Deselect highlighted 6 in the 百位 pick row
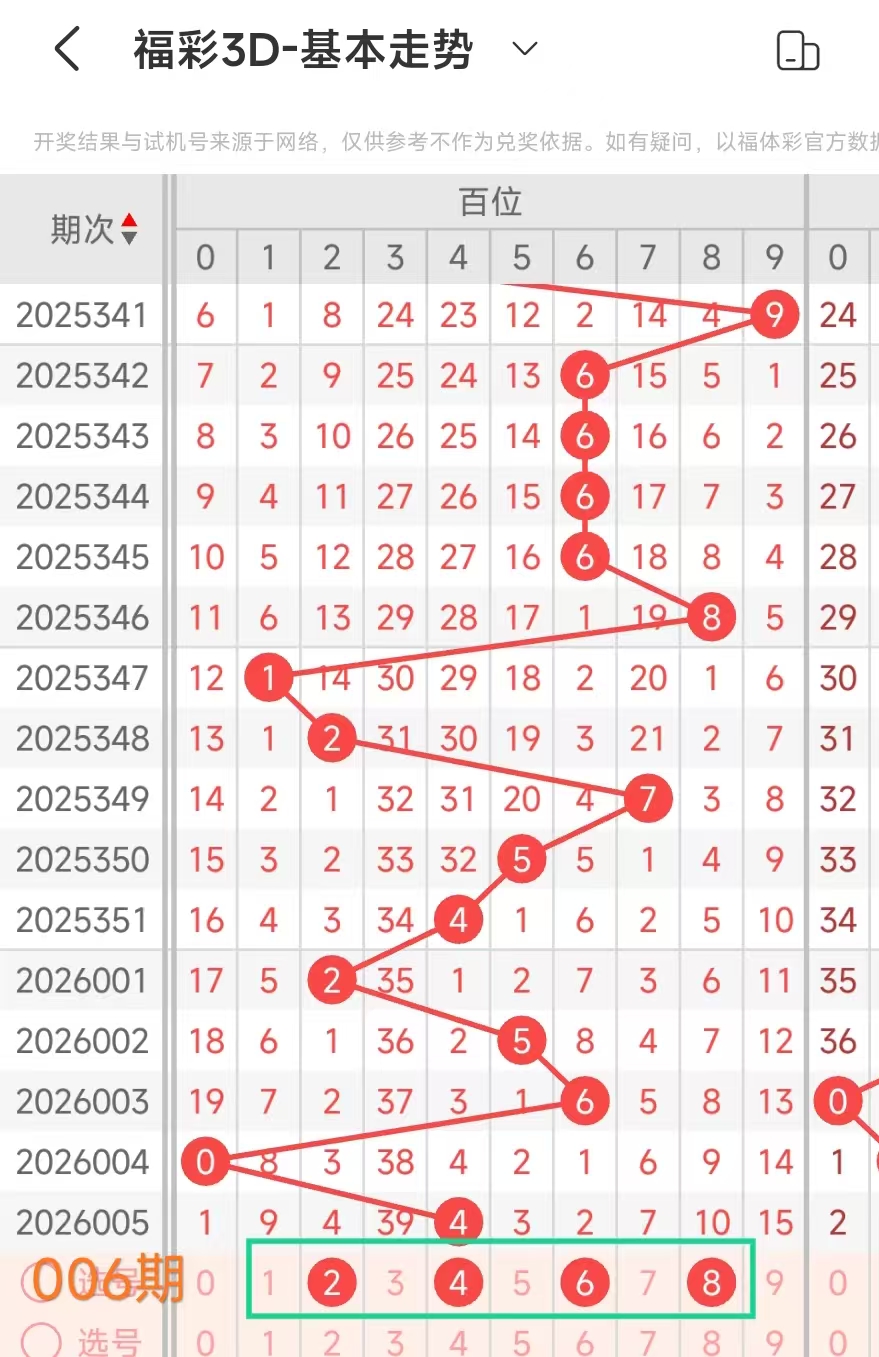 point(585,1281)
